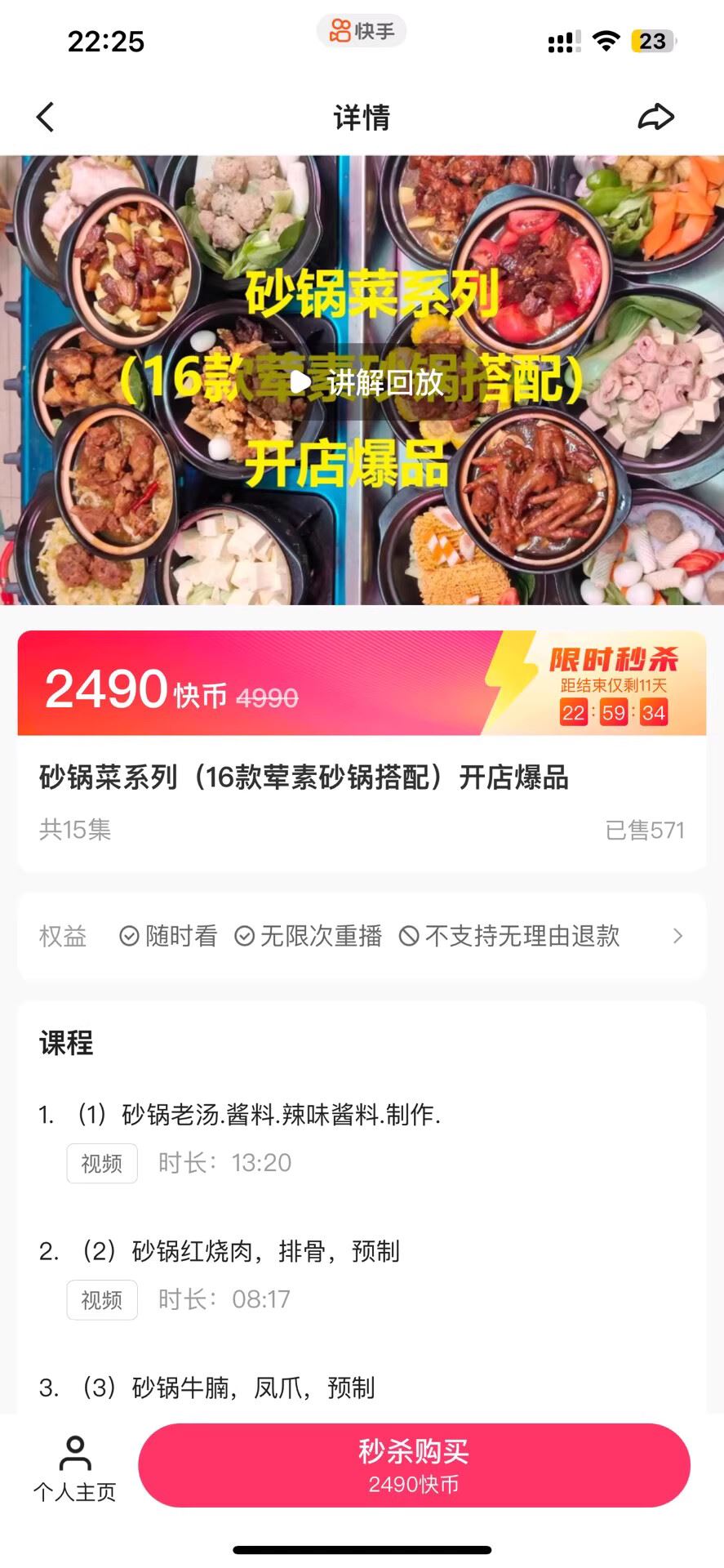Viewport: 724px width, 1568px height.
Task: Expand the 权益 benefits row
Action: (677, 936)
